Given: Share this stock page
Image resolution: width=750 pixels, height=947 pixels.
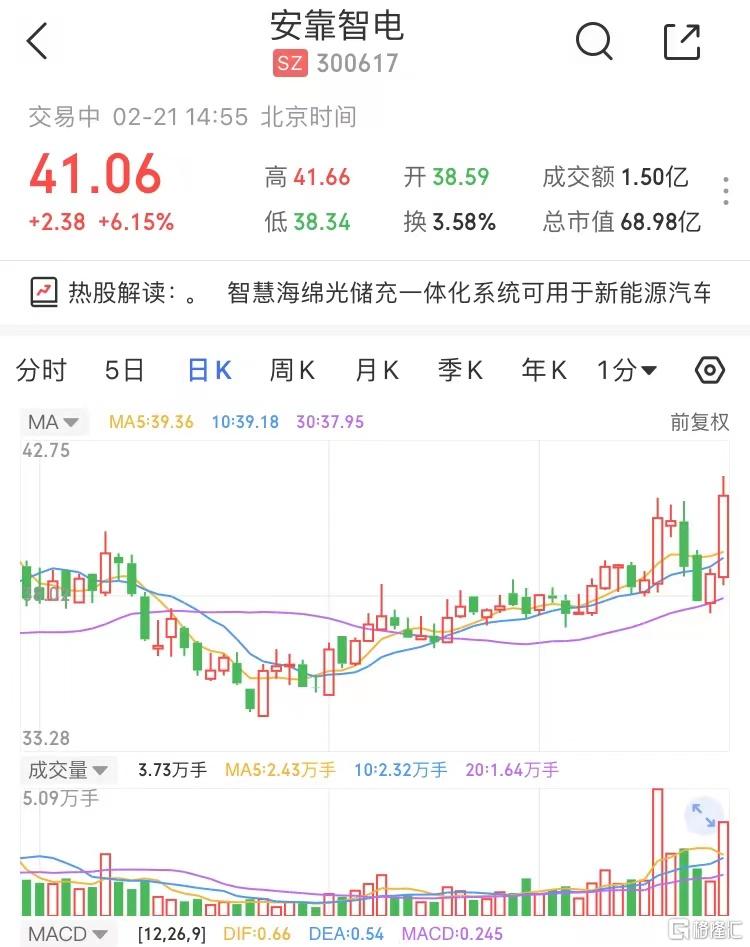Looking at the screenshot, I should [681, 42].
